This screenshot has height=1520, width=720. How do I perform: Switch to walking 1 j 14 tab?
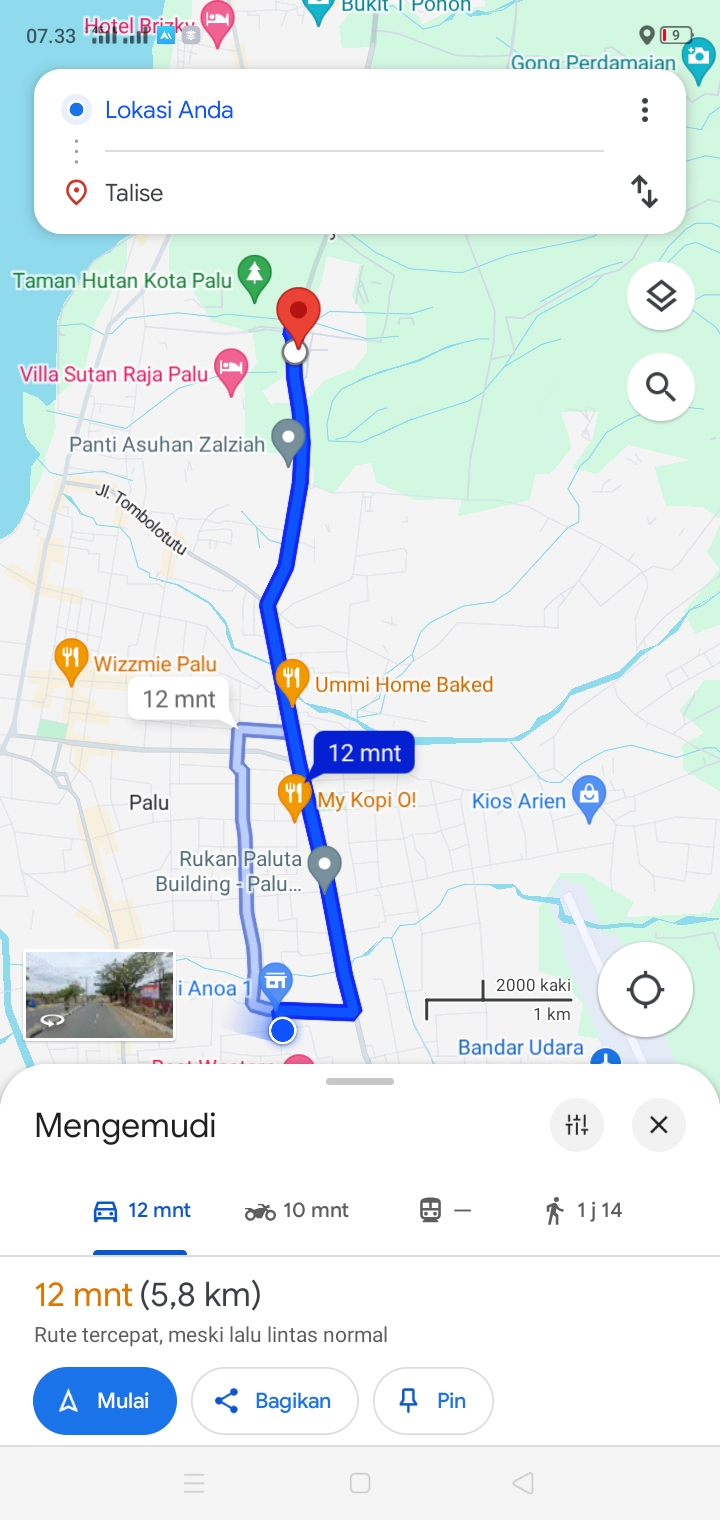pyautogui.click(x=584, y=1211)
